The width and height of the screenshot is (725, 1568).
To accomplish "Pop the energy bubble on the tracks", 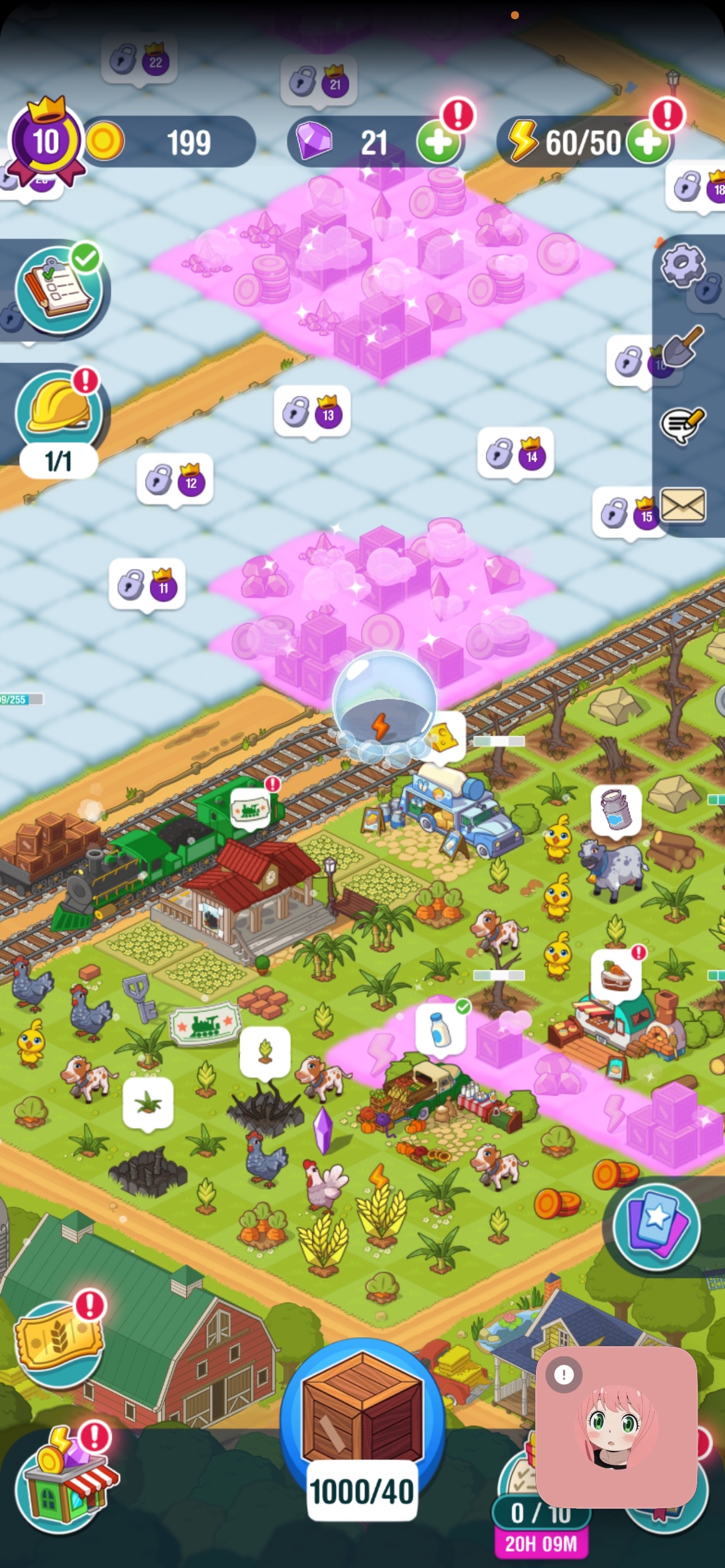I will [384, 704].
